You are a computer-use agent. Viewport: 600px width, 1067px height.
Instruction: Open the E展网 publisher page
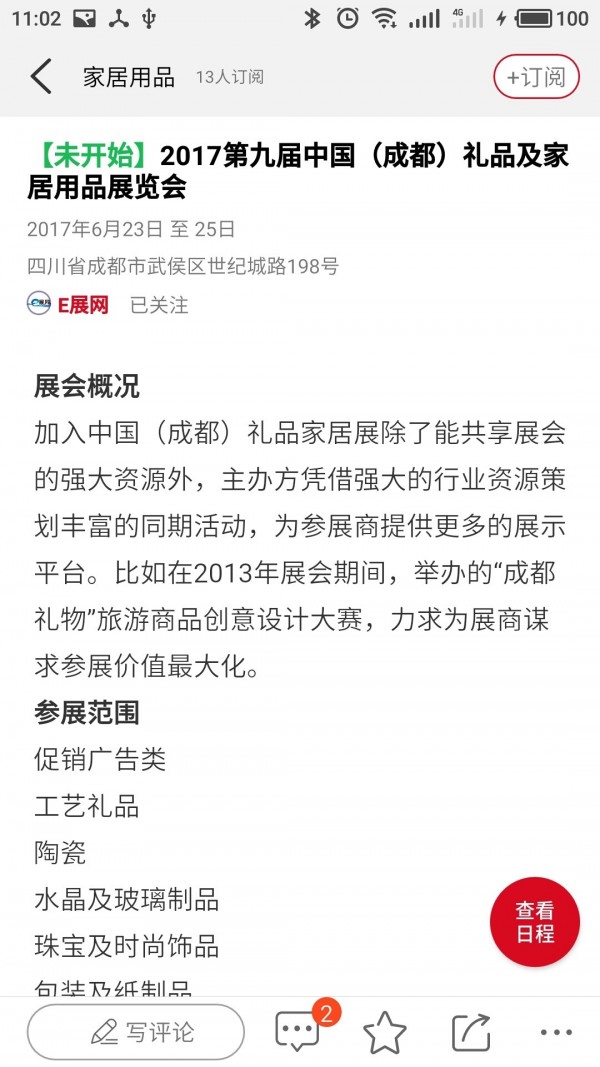pos(68,305)
